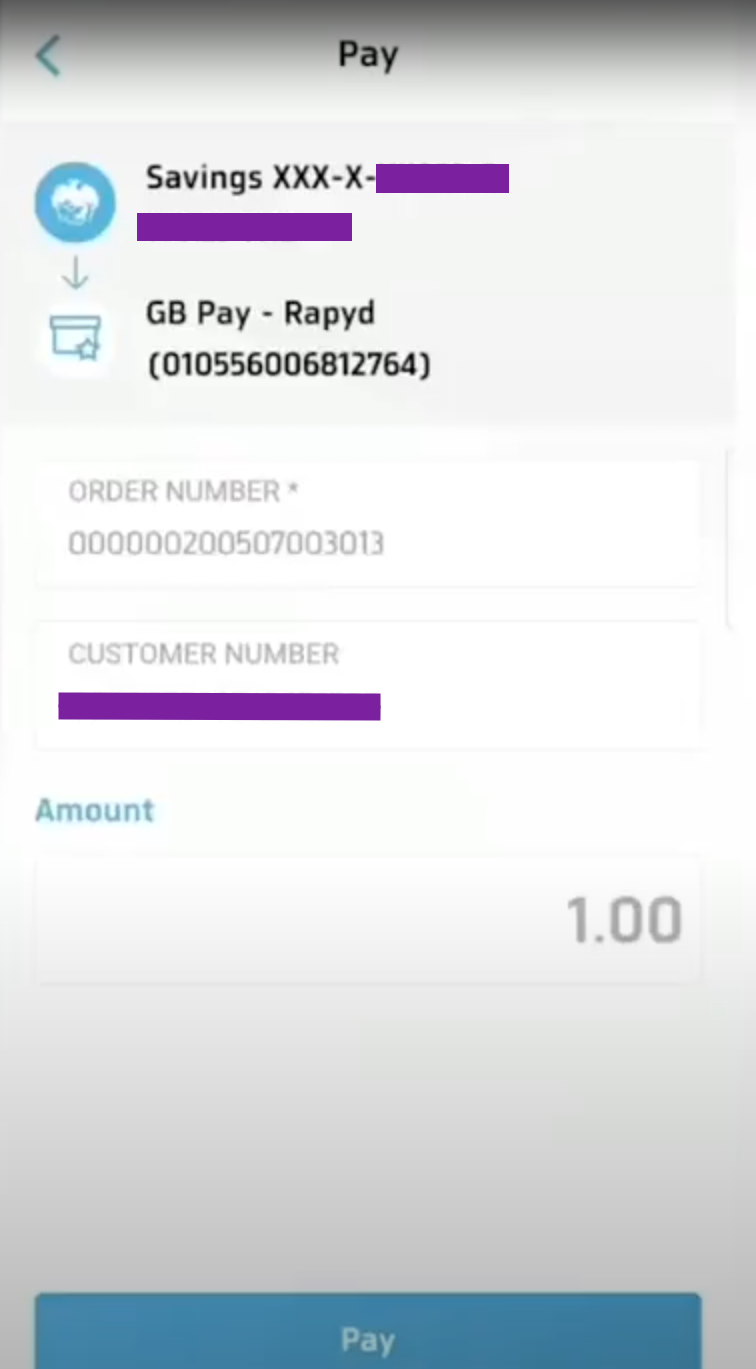Select the Customer Number field

click(368, 686)
